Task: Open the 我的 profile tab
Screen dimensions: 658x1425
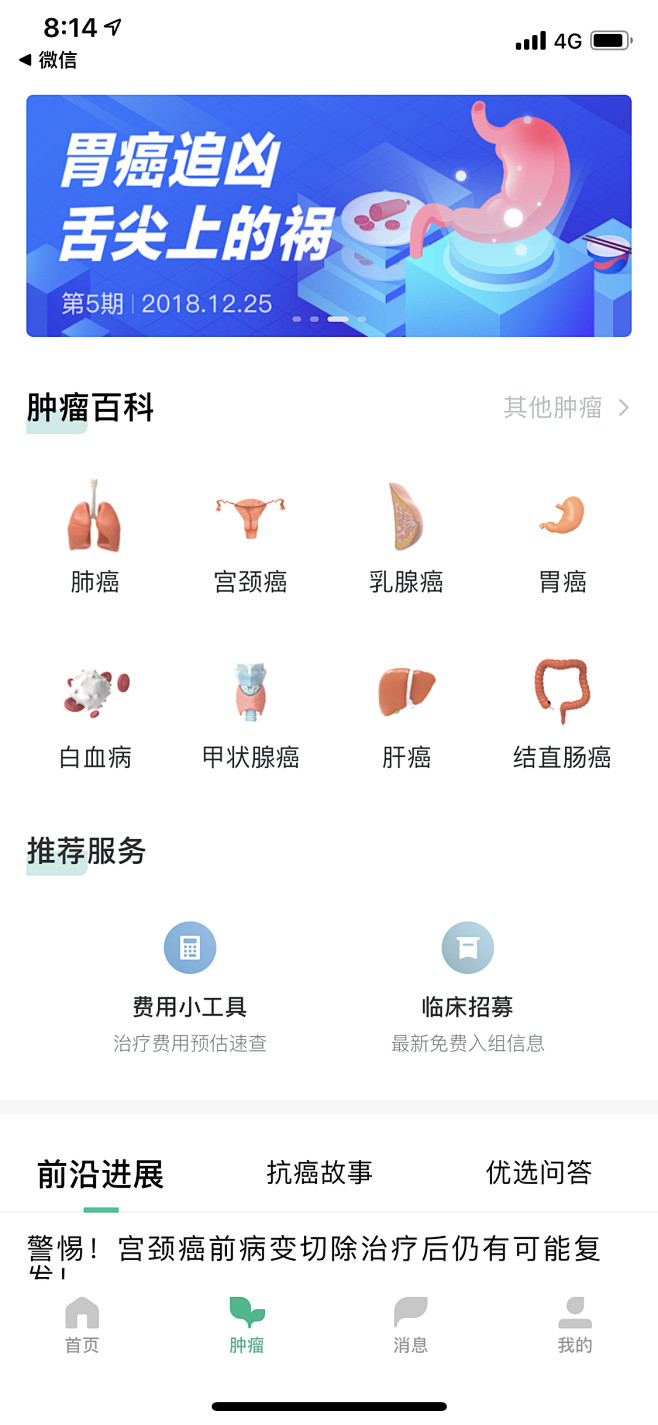Action: [x=575, y=1325]
